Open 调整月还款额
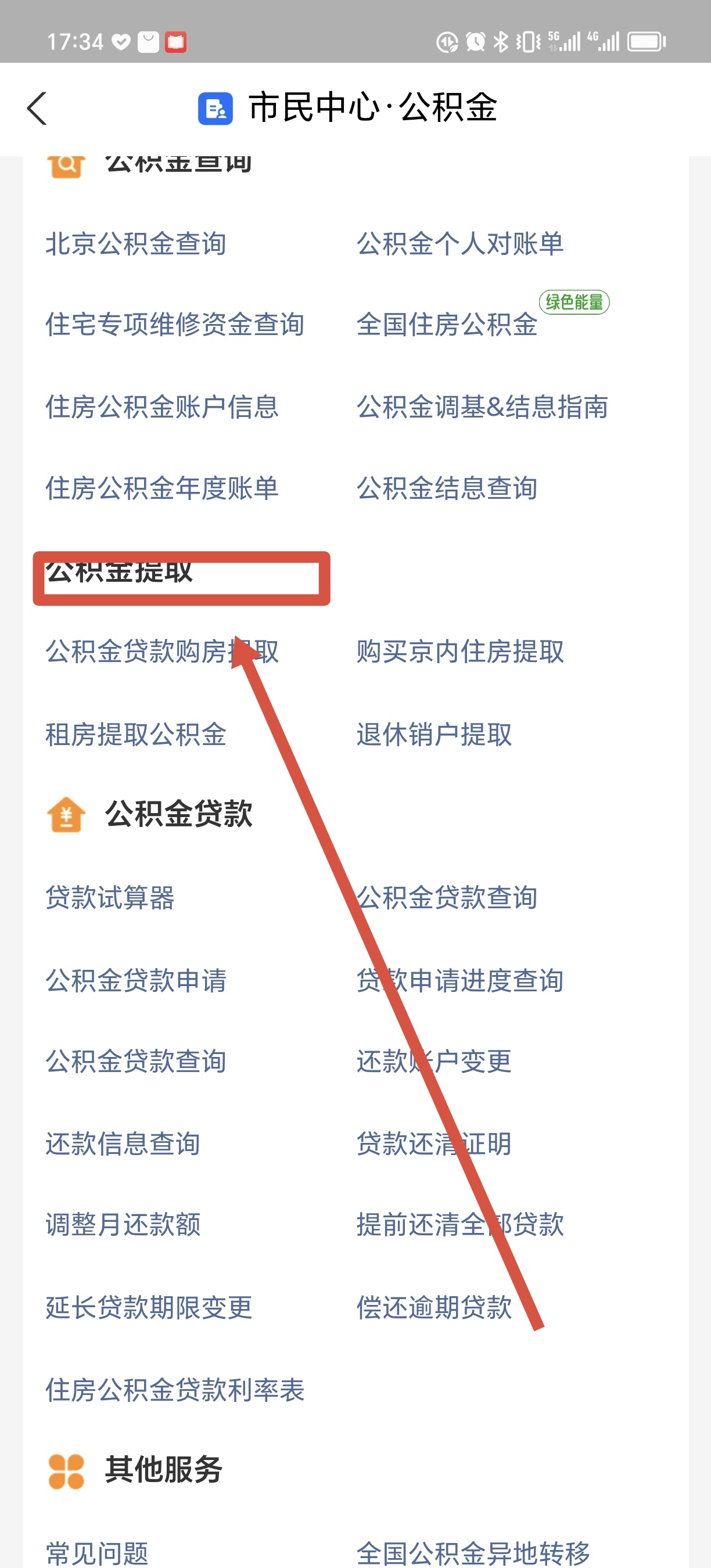 tap(123, 1225)
